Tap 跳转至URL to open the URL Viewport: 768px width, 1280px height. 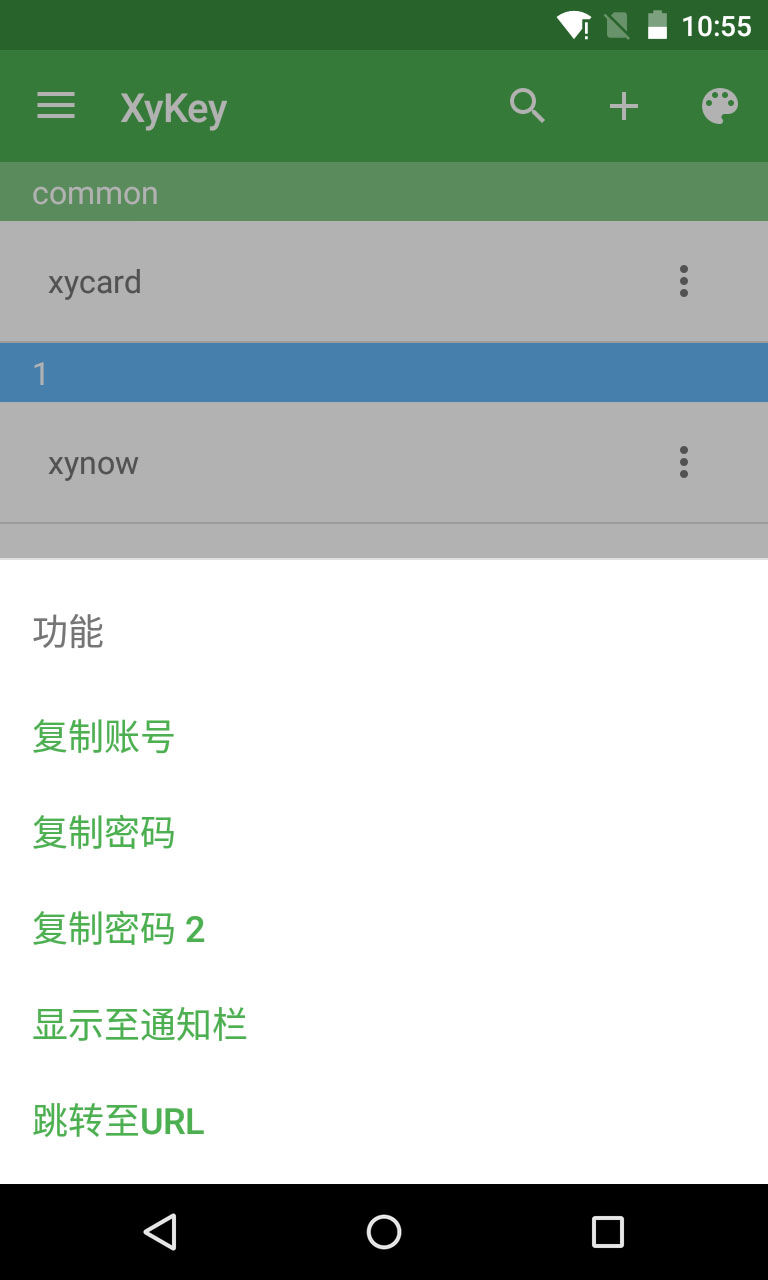[x=119, y=1120]
